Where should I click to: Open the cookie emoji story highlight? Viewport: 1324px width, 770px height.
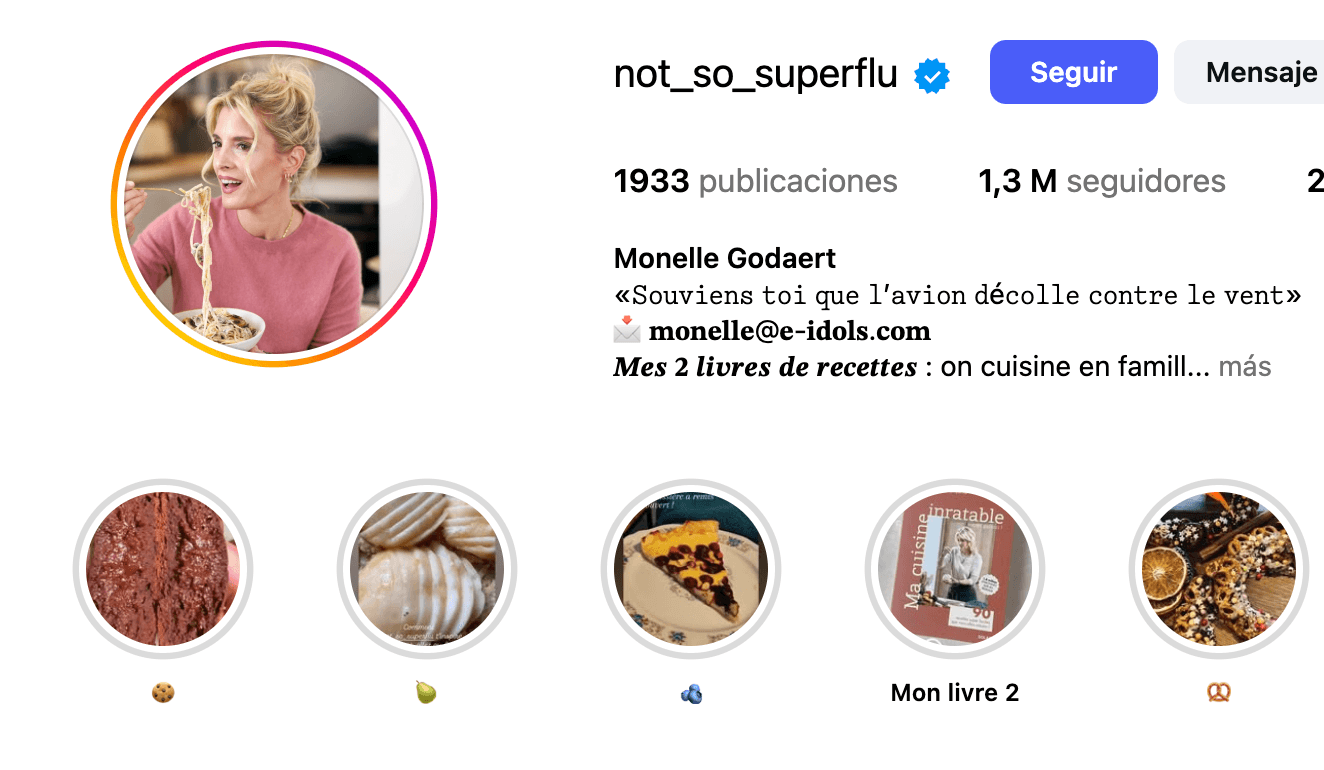(x=163, y=570)
